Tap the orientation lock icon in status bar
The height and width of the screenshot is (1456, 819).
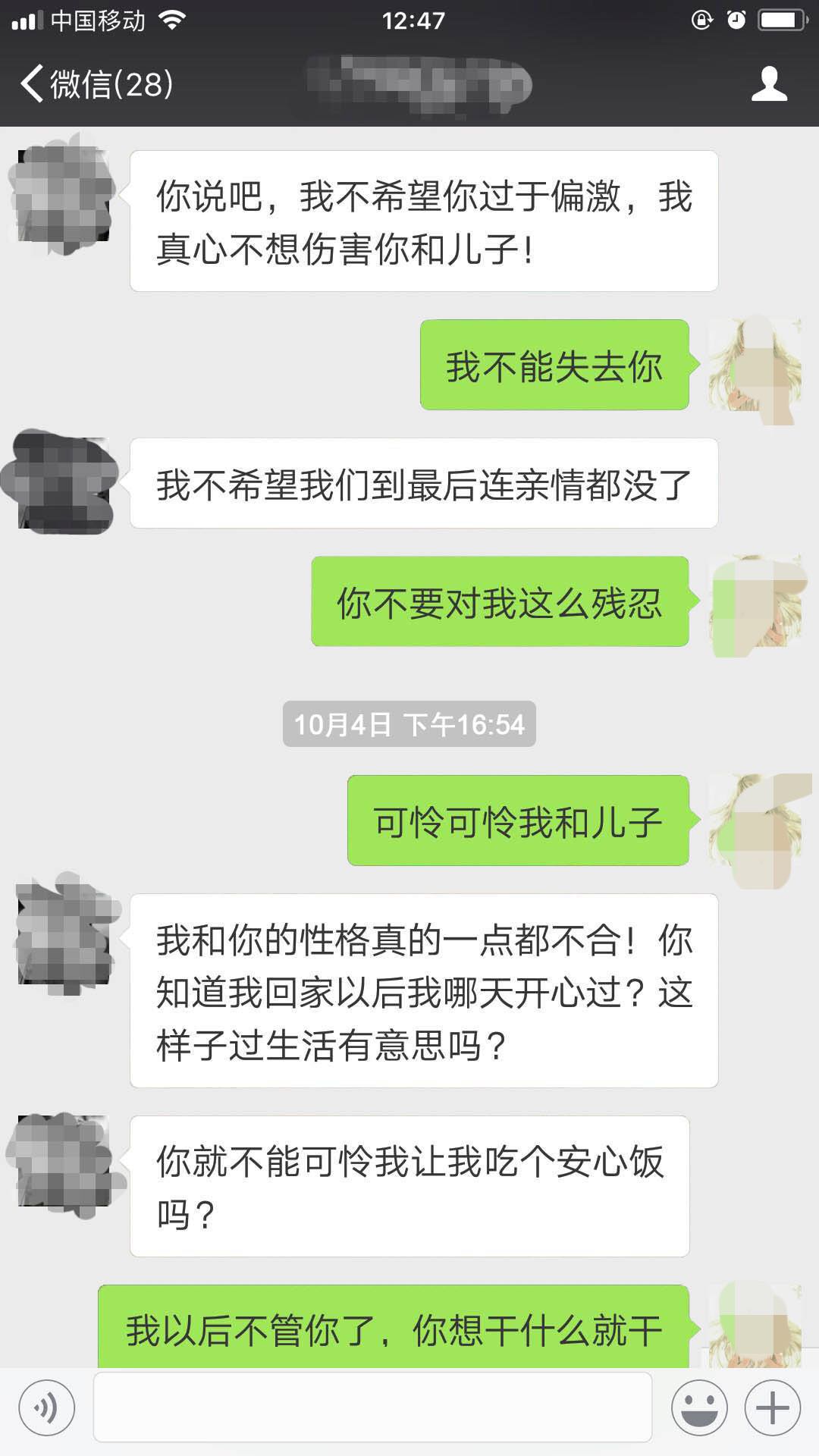tap(701, 20)
